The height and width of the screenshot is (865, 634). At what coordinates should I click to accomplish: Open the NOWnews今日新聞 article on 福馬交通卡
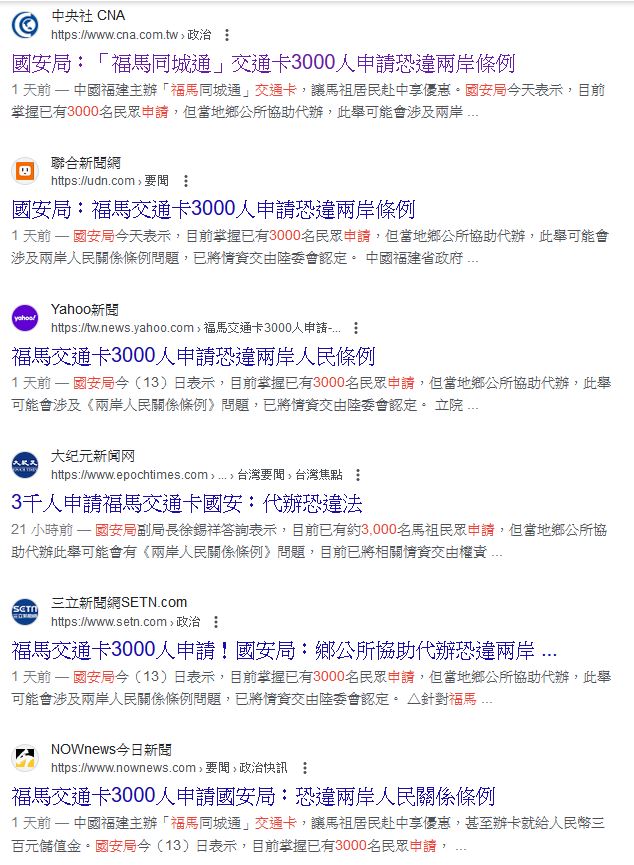click(253, 796)
